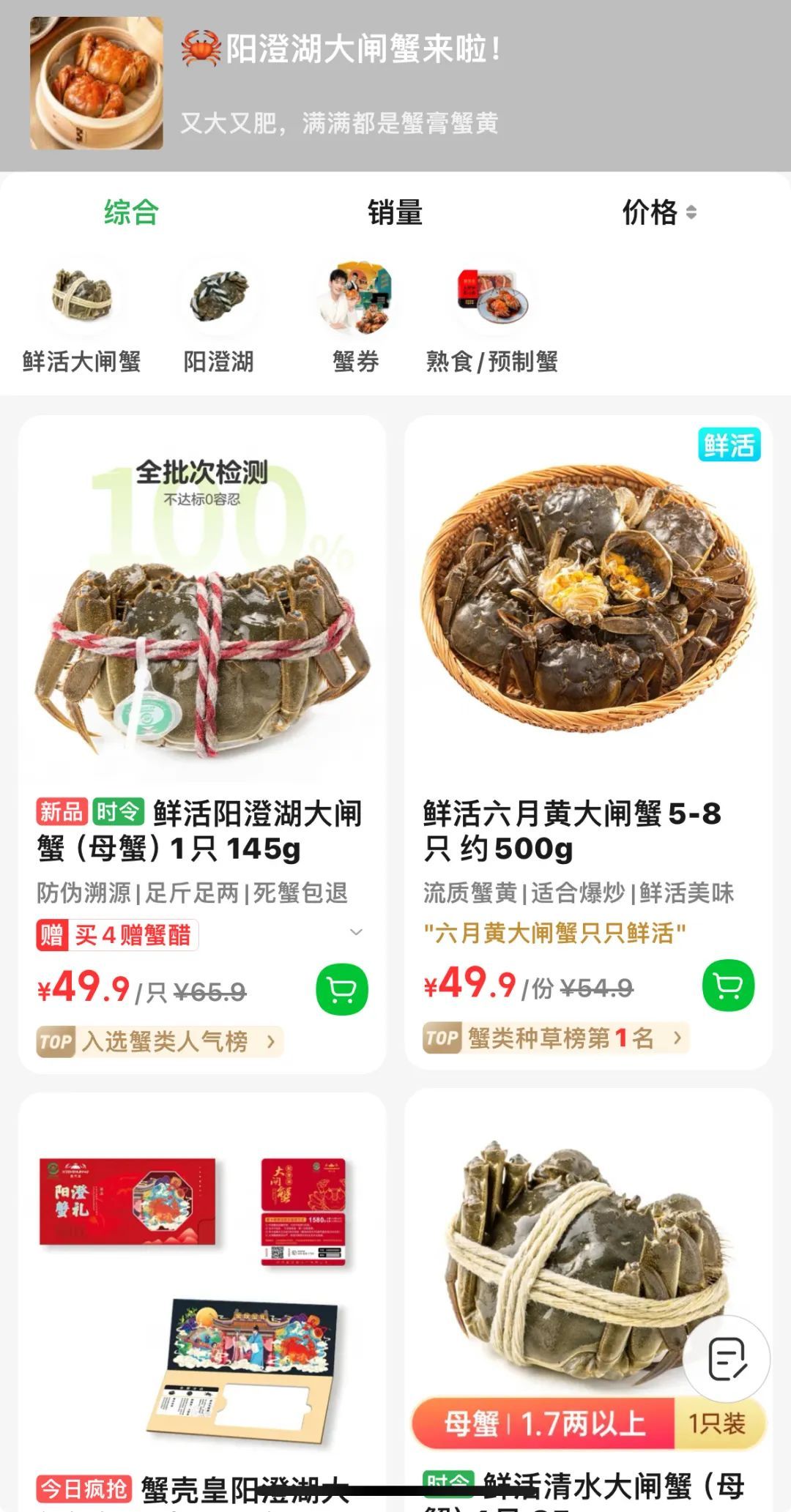Tap the floating note edit button

[x=727, y=1359]
